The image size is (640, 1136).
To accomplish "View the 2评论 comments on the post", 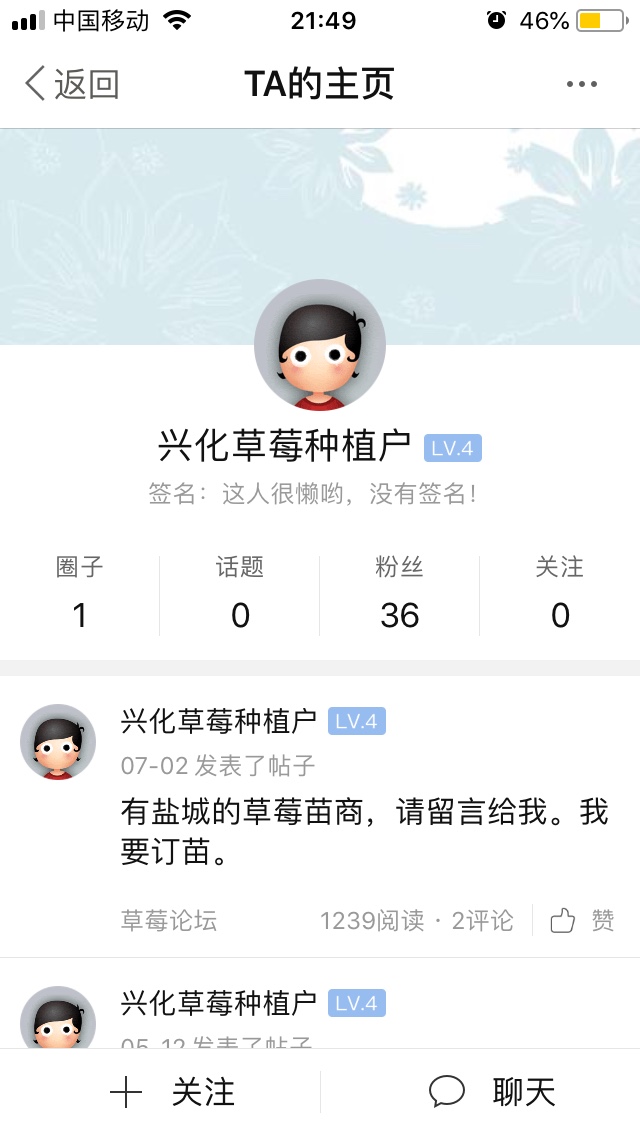I will (482, 921).
